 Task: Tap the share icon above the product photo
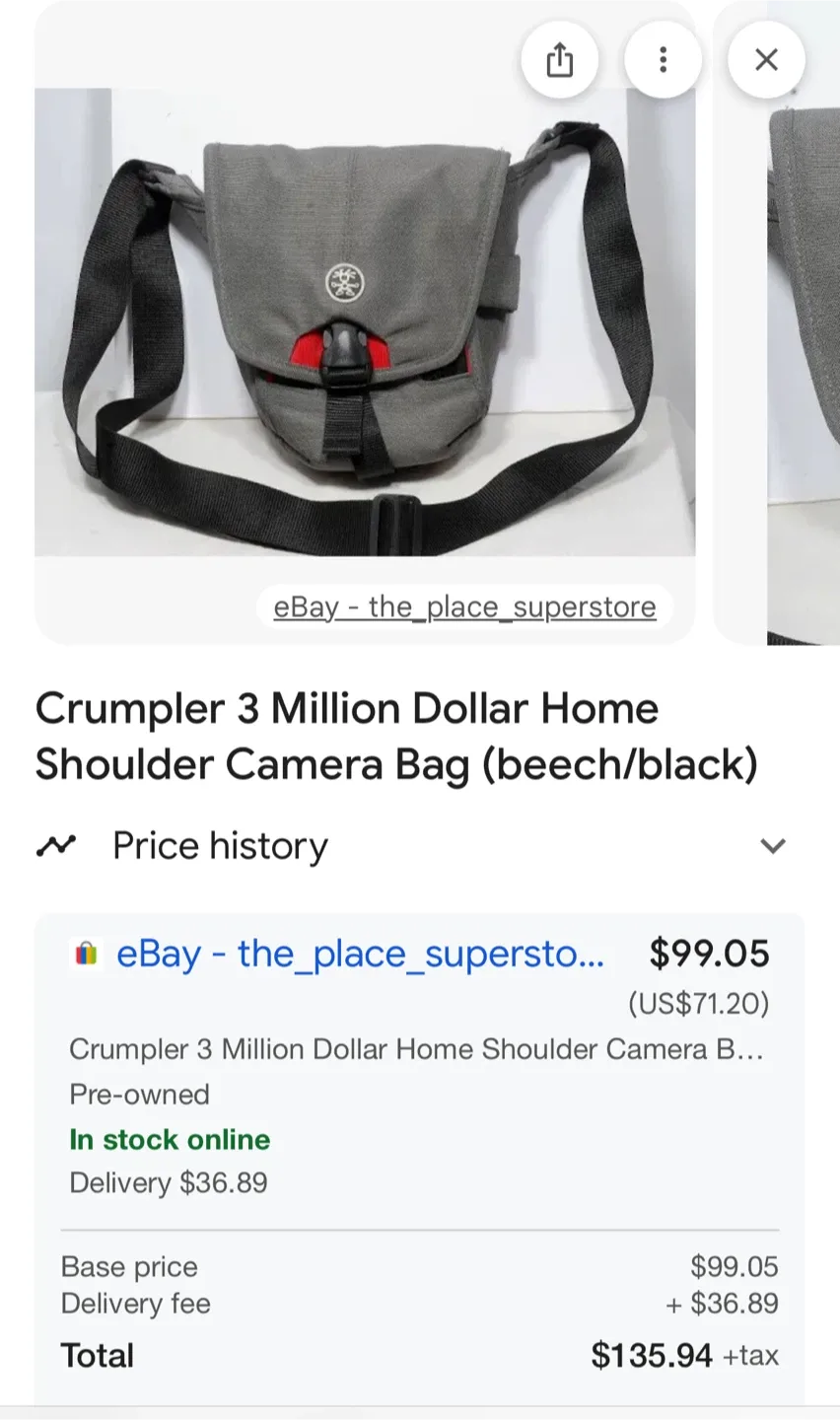pos(560,59)
